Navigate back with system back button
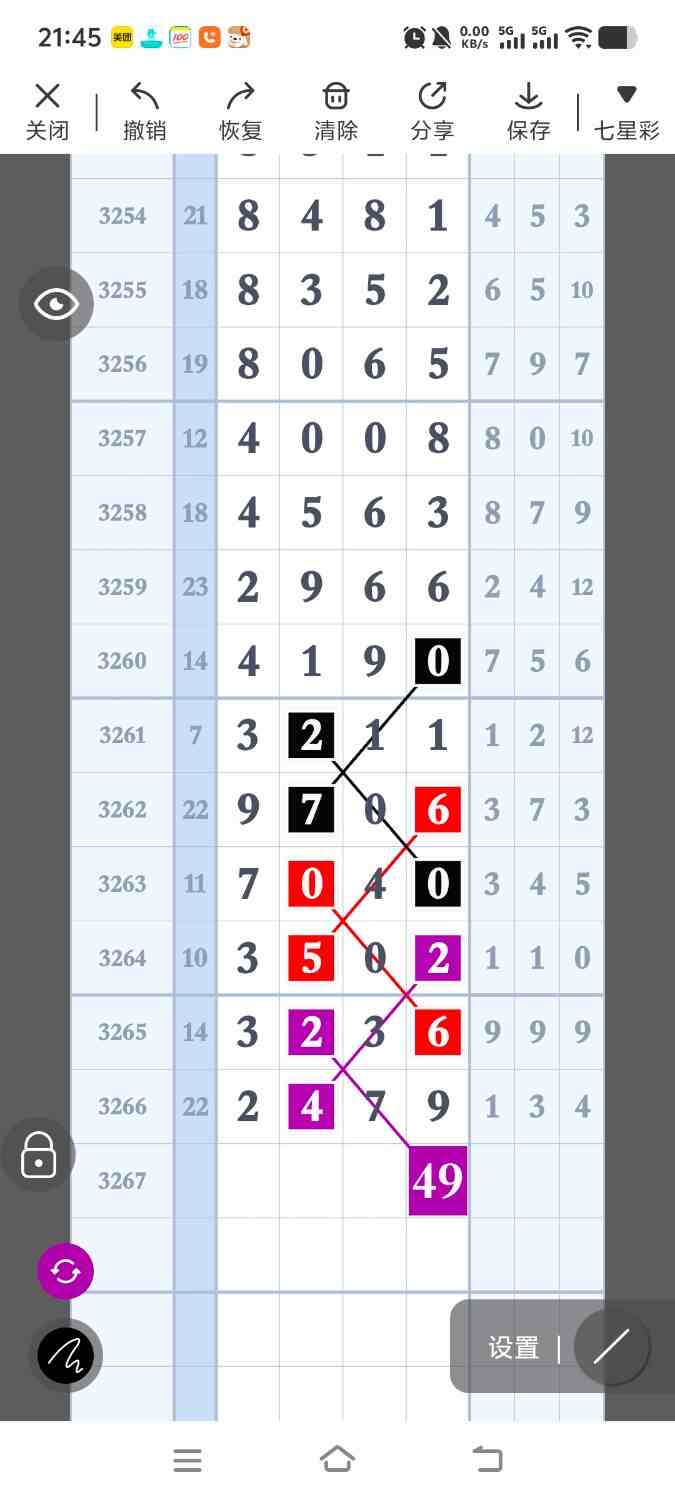 click(x=487, y=1460)
